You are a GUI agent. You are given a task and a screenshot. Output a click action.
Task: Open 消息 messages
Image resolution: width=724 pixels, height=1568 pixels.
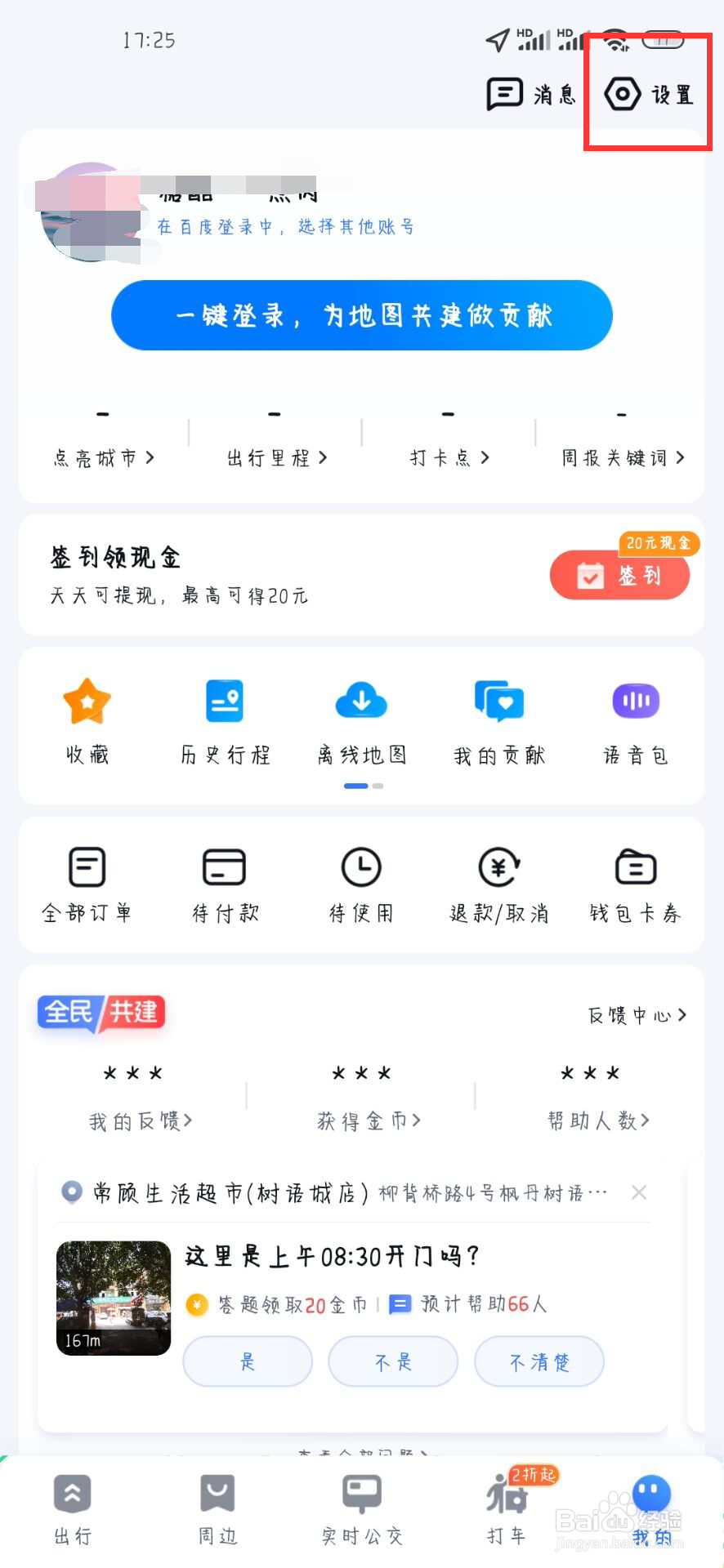(x=531, y=95)
